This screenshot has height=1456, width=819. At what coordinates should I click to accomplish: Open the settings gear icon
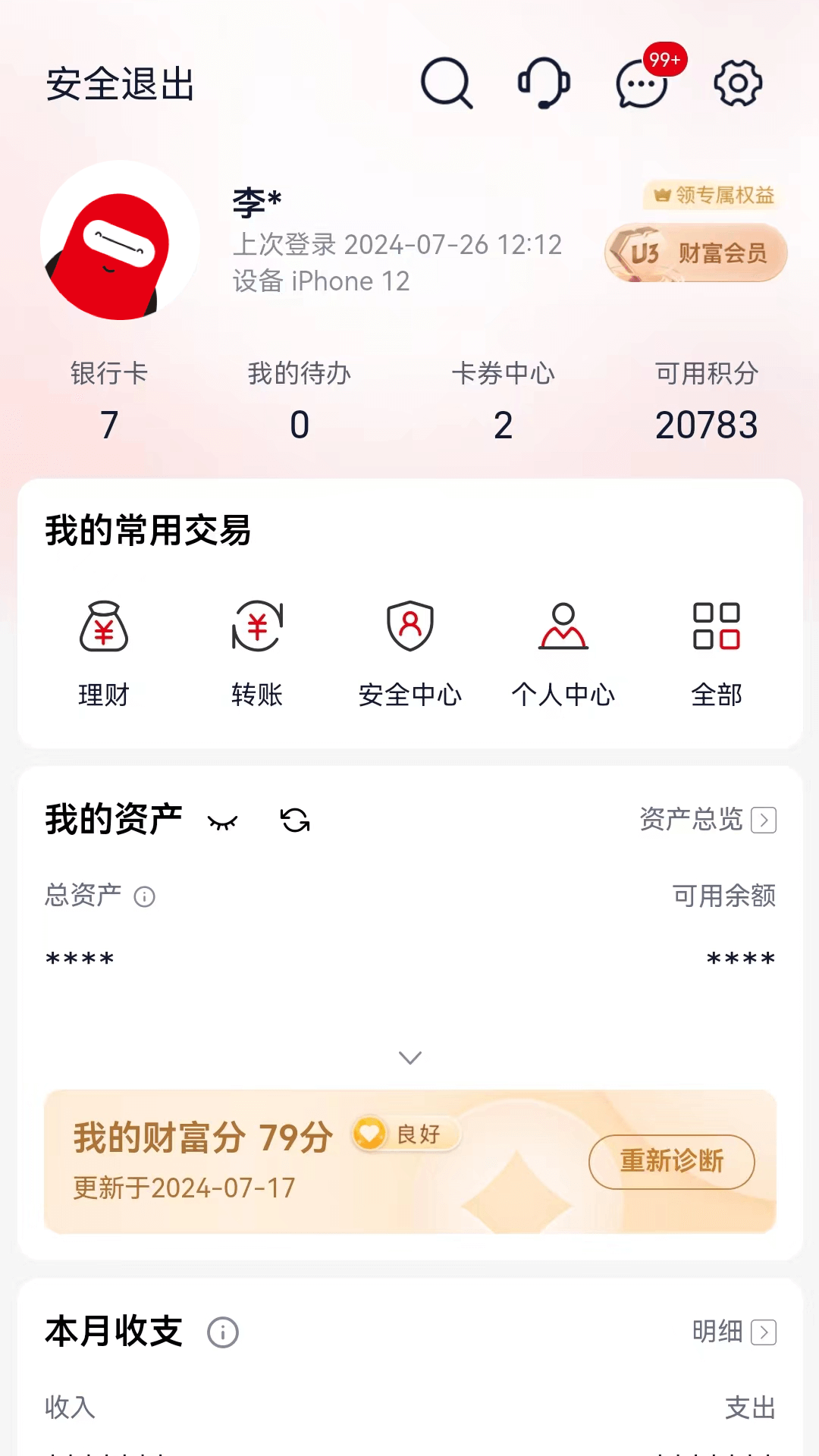[x=736, y=83]
